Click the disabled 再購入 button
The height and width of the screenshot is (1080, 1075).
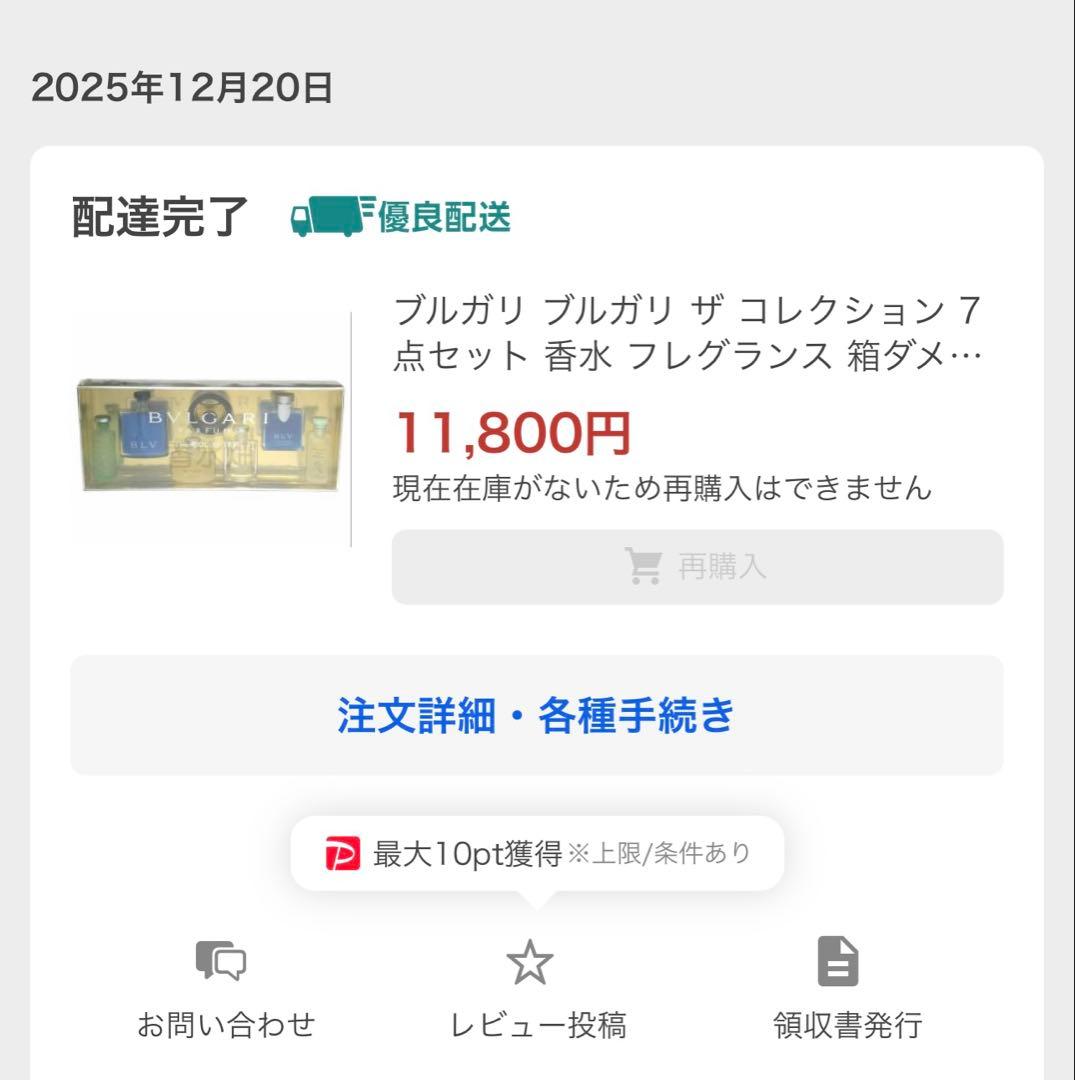coord(697,568)
